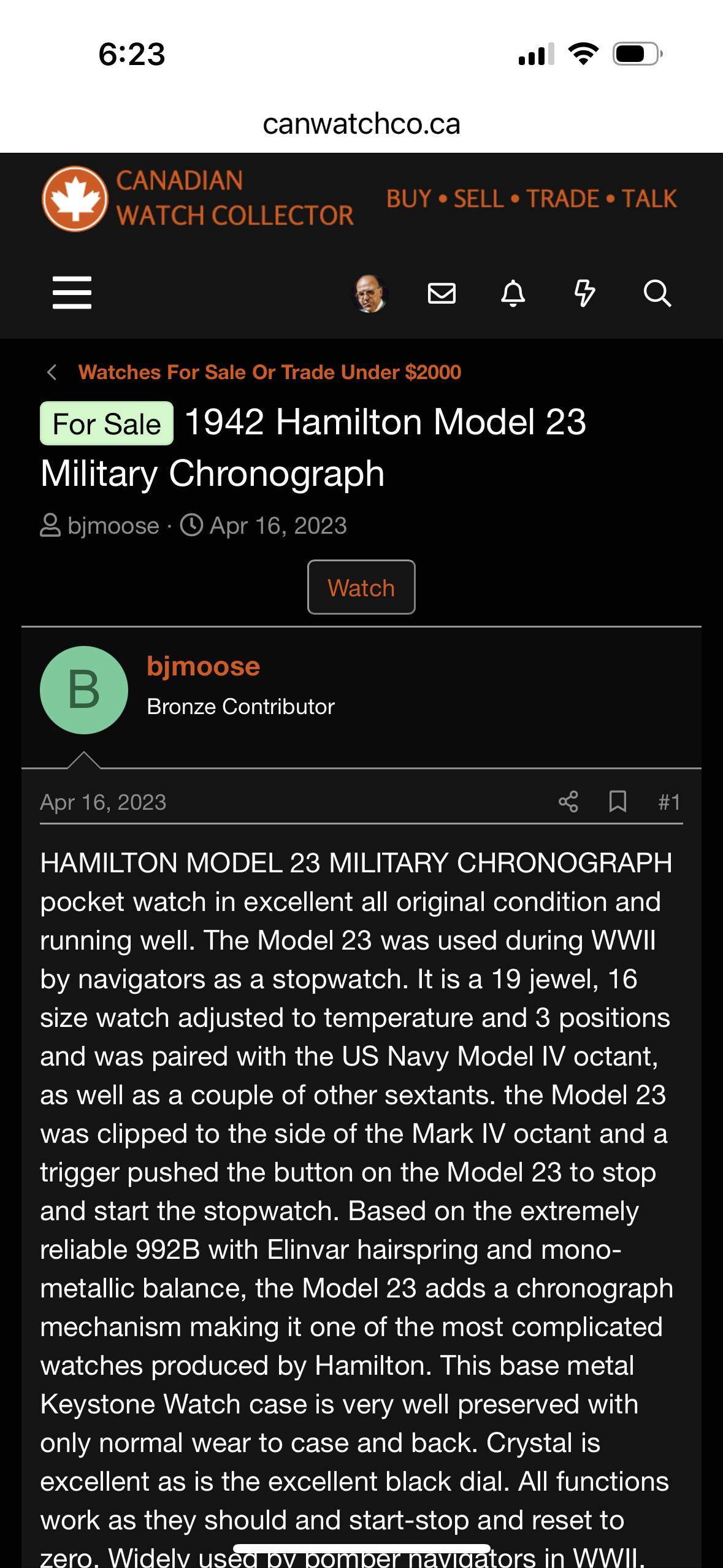The image size is (723, 1568).
Task: Tap the Canadian Watch Collector home logo
Action: (198, 198)
